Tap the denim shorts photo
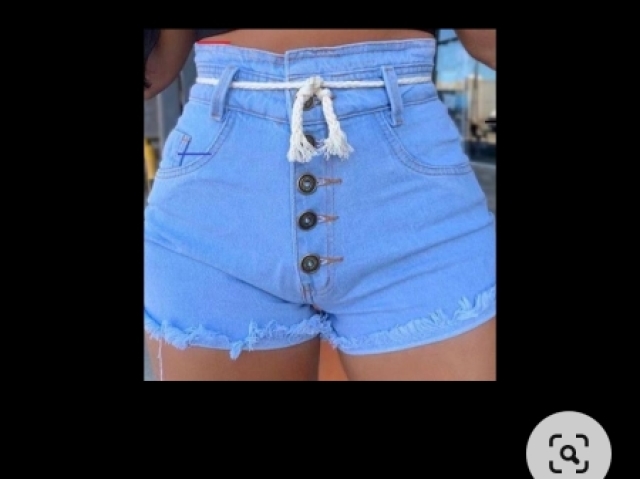 [320, 205]
